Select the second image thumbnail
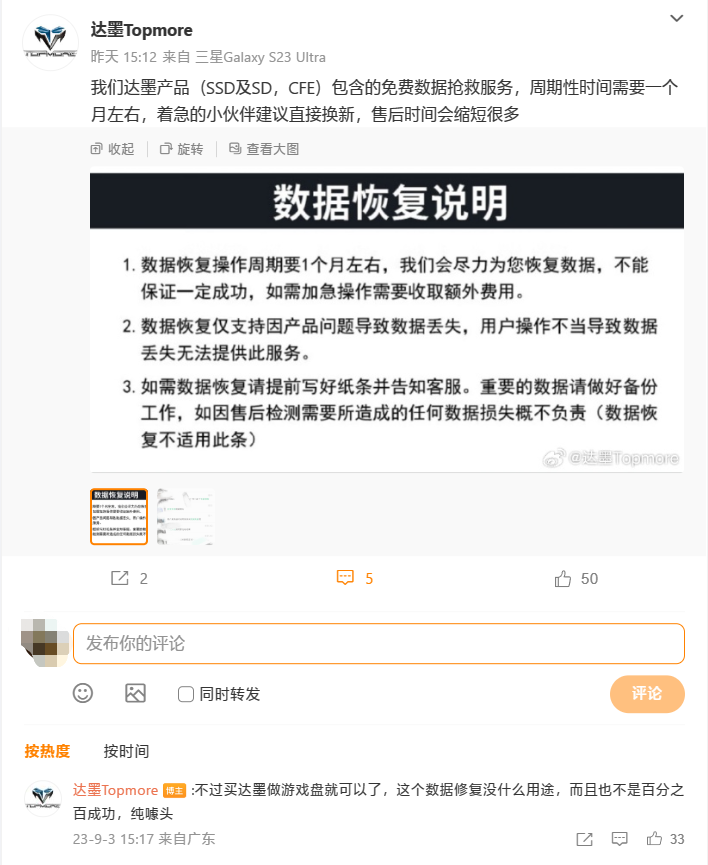Screen dimensions: 708x865 point(185,516)
